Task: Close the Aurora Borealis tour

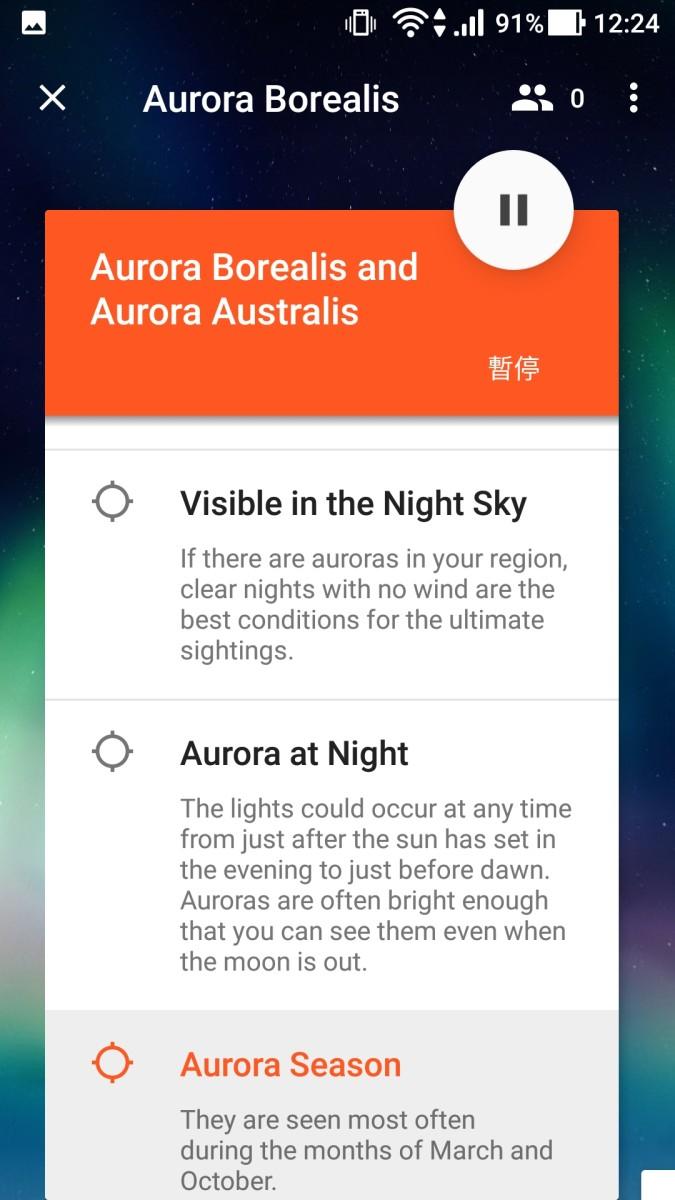Action: (52, 98)
